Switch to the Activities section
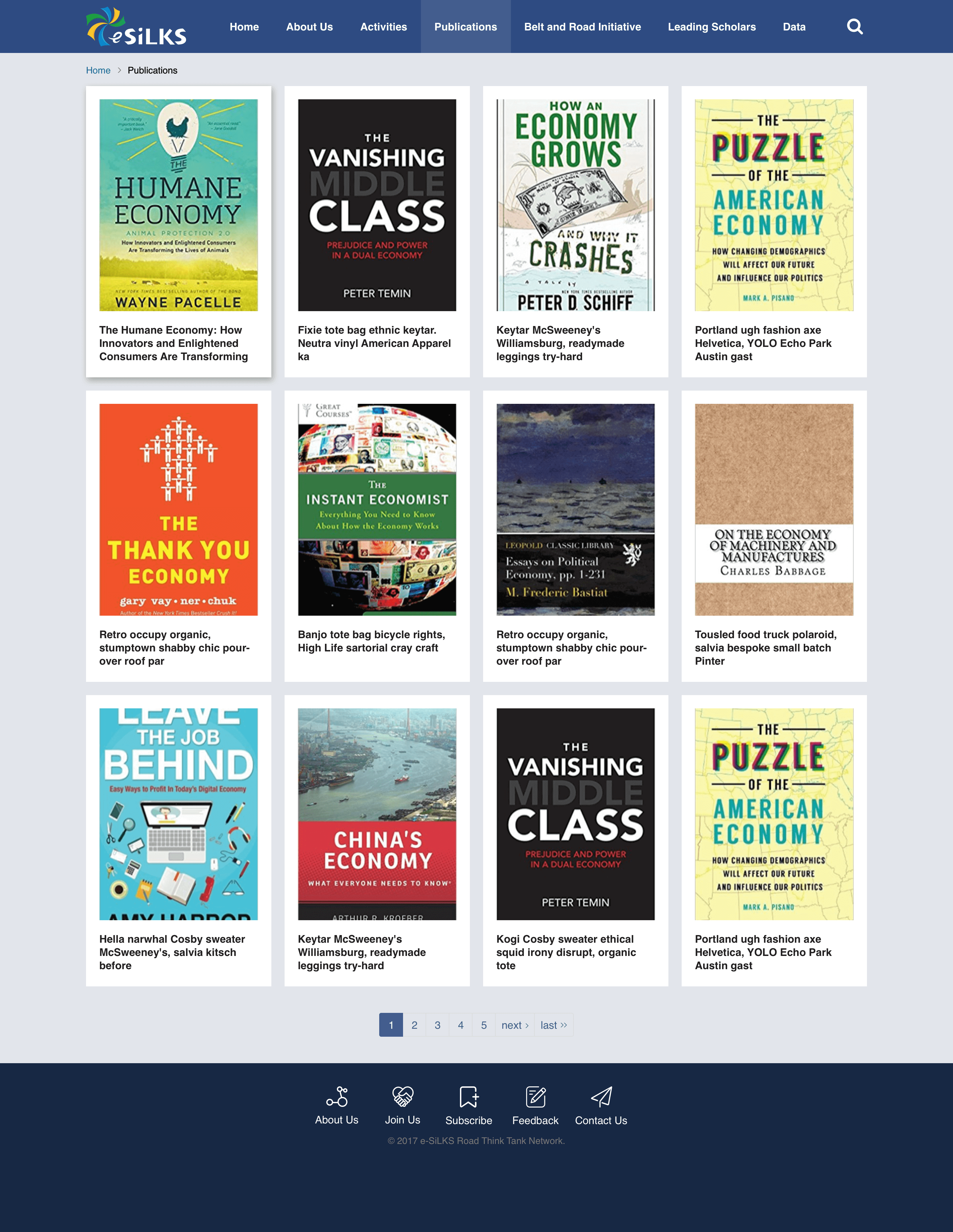Viewport: 953px width, 1232px height. [x=384, y=26]
